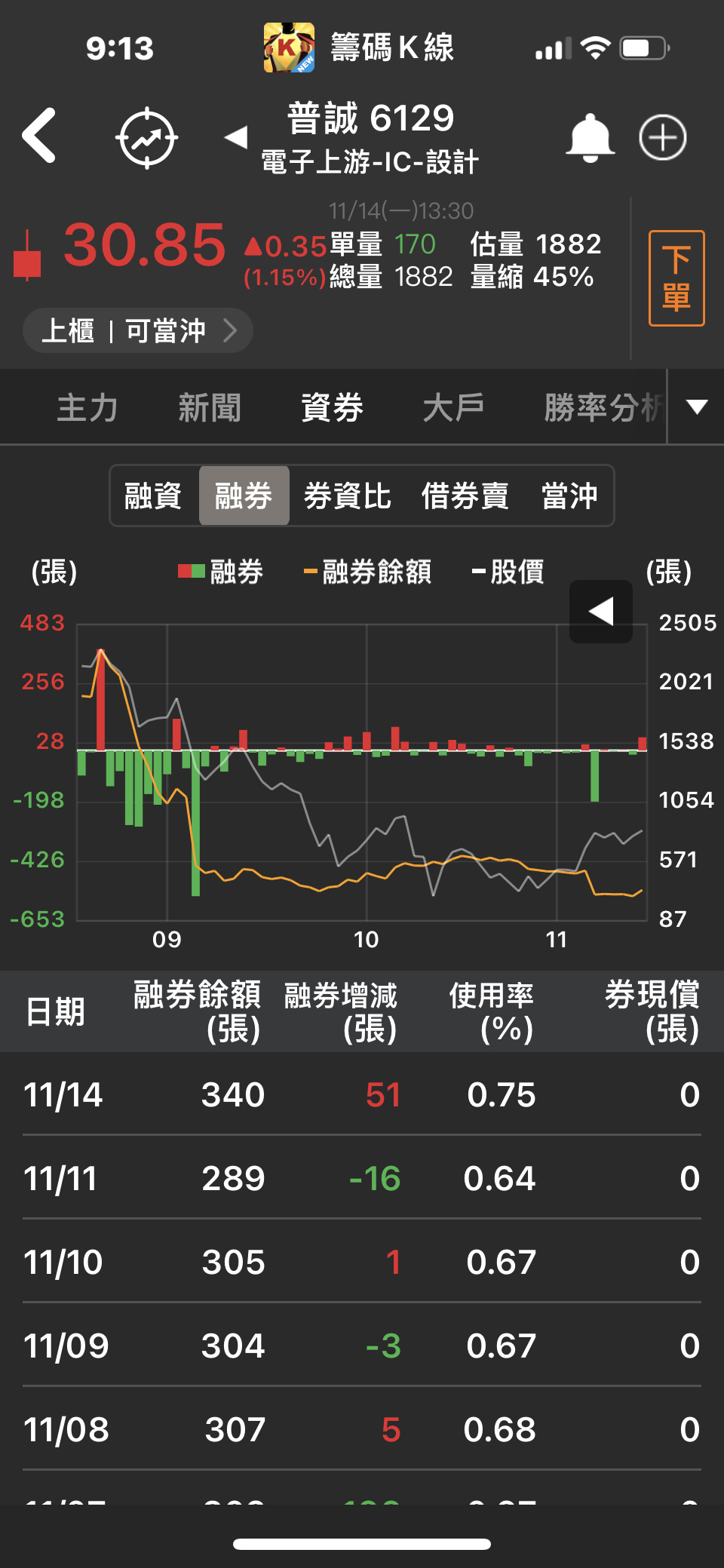Select the 當沖 option
Image resolution: width=724 pixels, height=1568 pixels.
pos(570,496)
